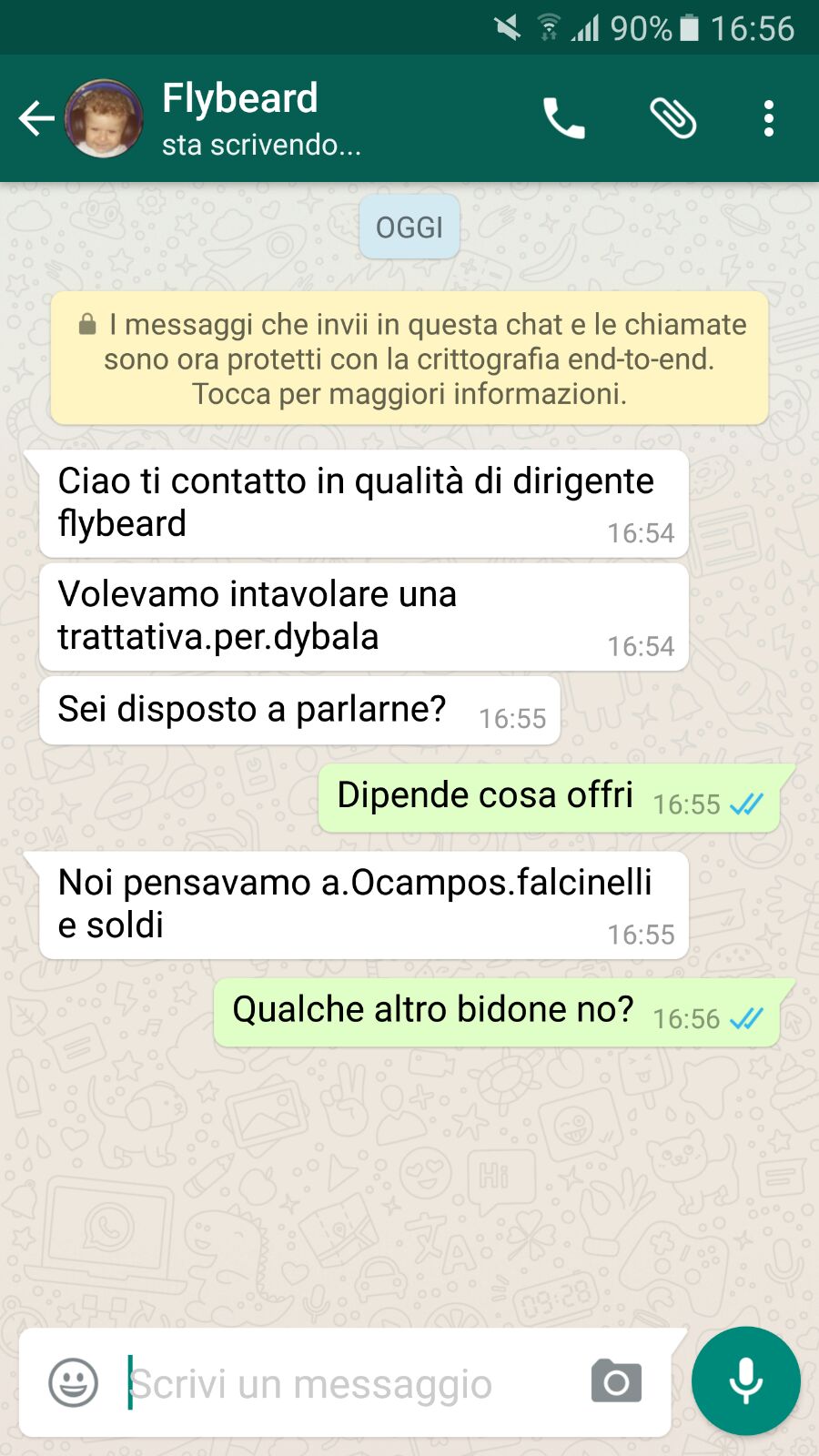Open Flybeard contact info from title
Screen dimensions: 819x1456
[x=240, y=99]
